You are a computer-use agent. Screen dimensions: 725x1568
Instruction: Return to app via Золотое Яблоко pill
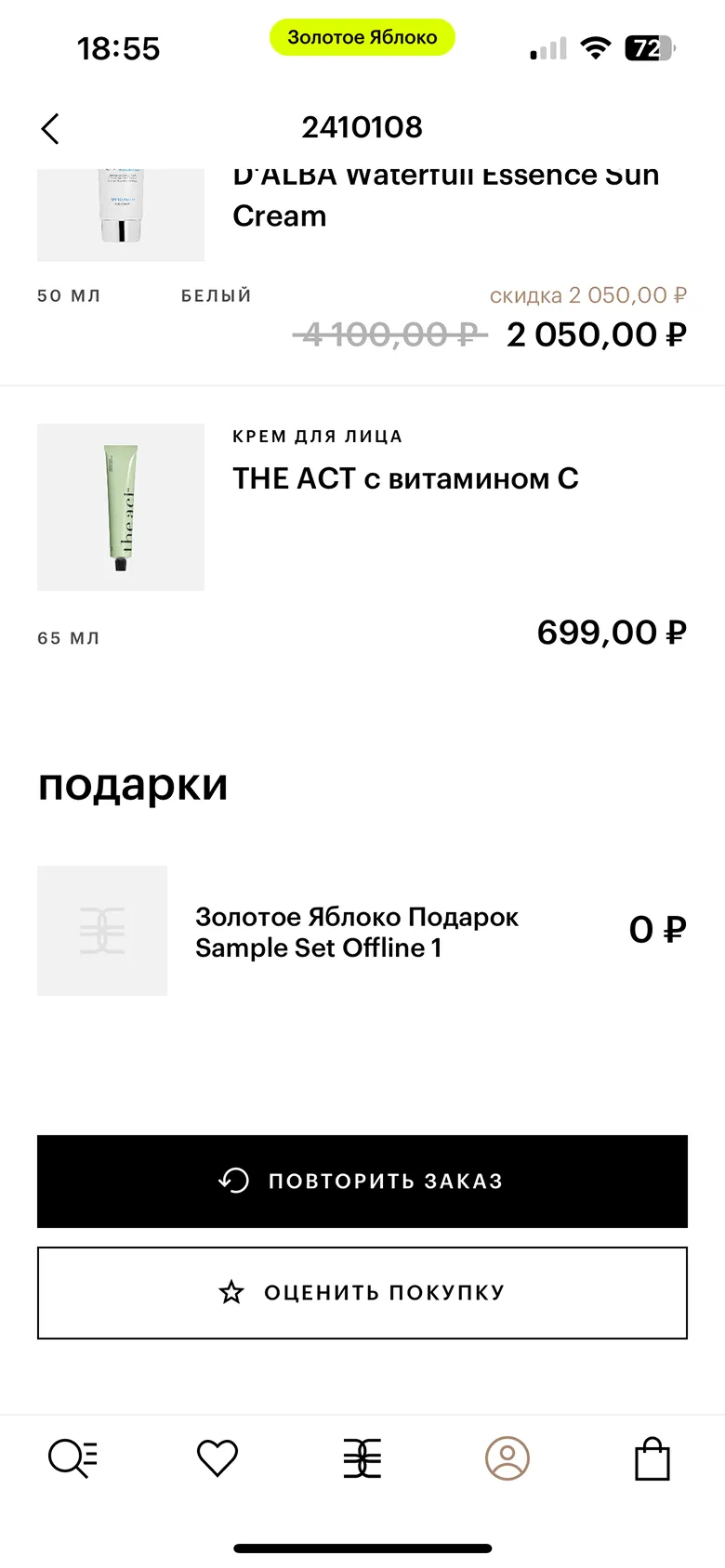point(362,37)
